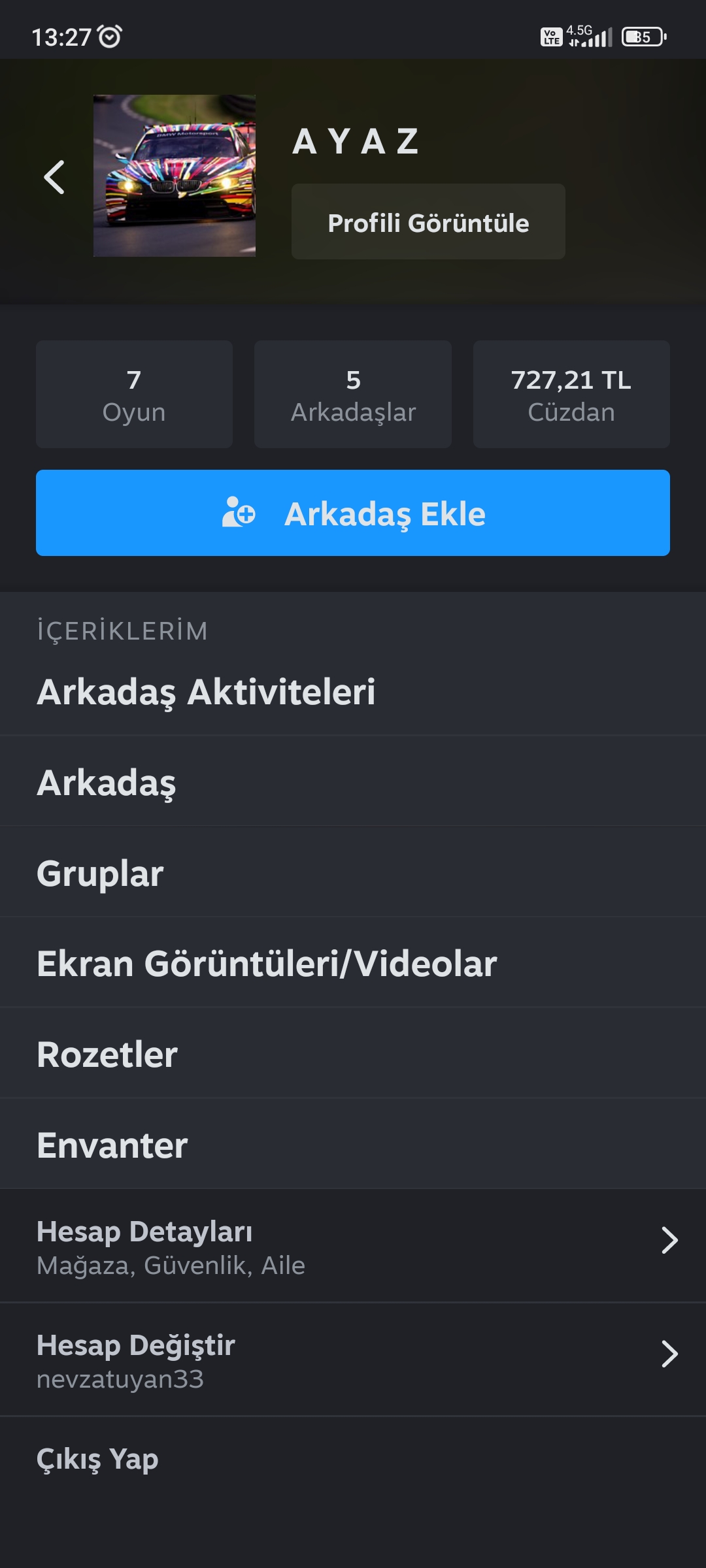View the 7 Oyun stats box
Image resolution: width=706 pixels, height=1568 pixels.
point(134,394)
